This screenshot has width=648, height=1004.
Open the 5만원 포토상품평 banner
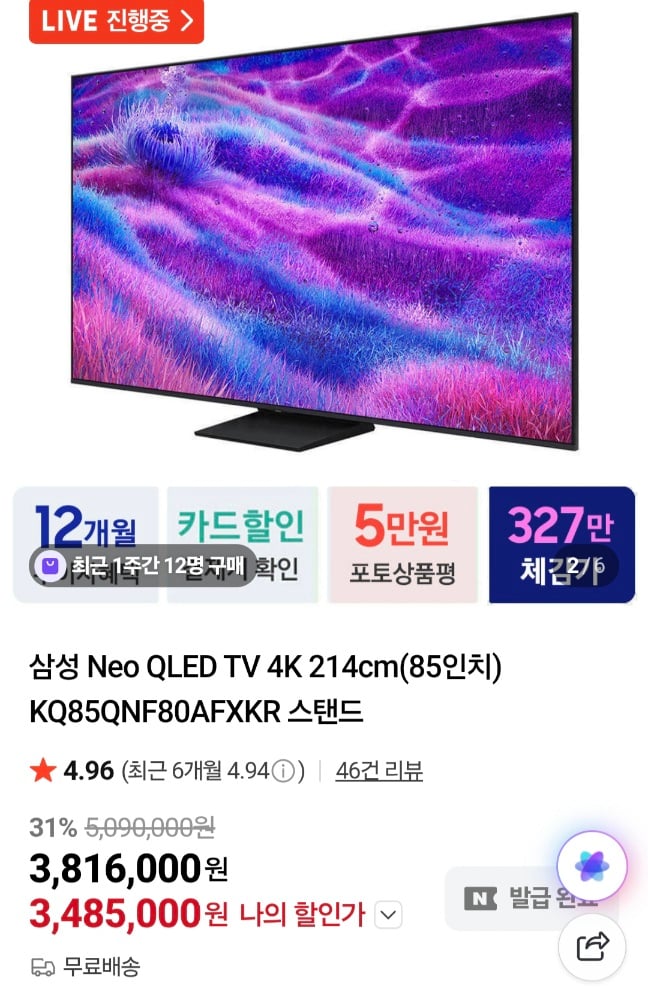[402, 545]
